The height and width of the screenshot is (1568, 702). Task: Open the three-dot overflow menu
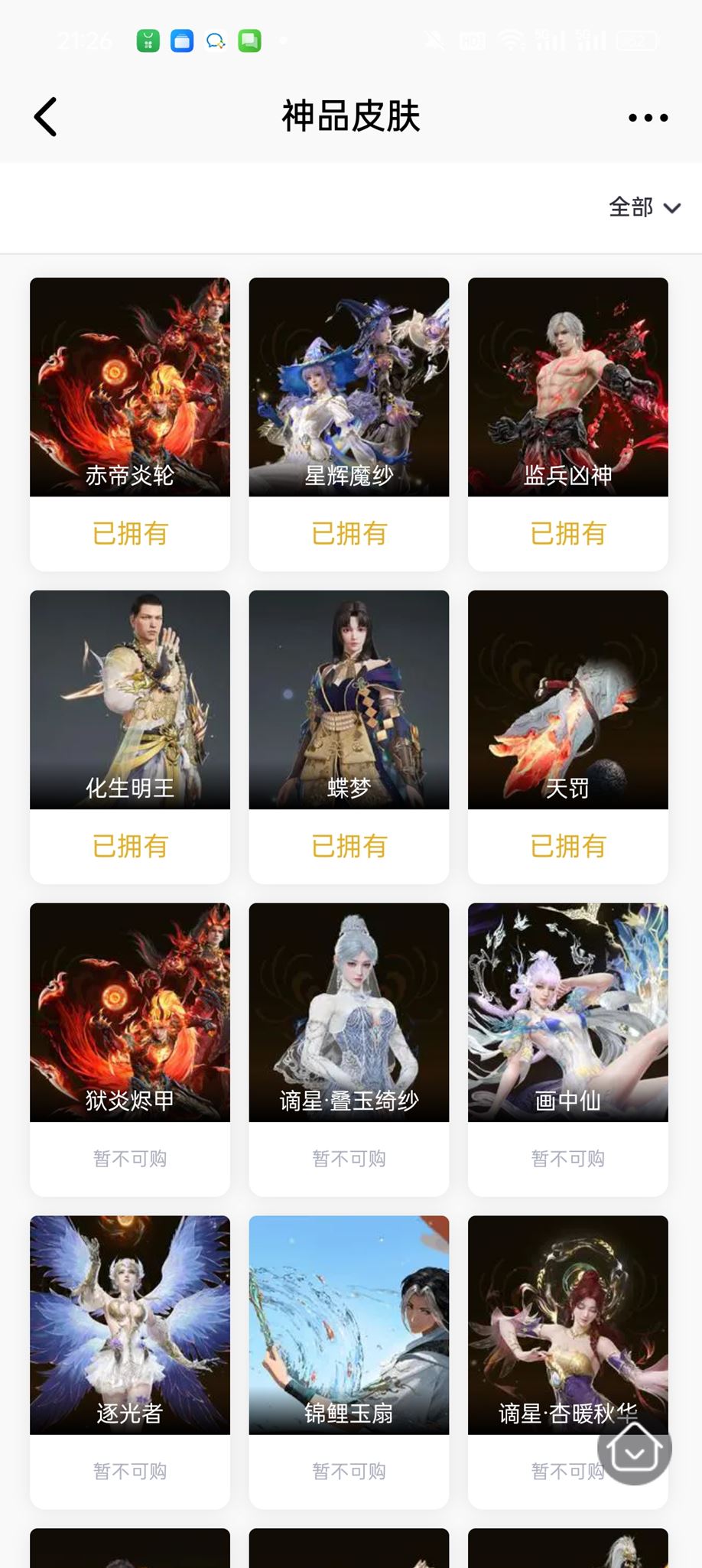[x=648, y=118]
